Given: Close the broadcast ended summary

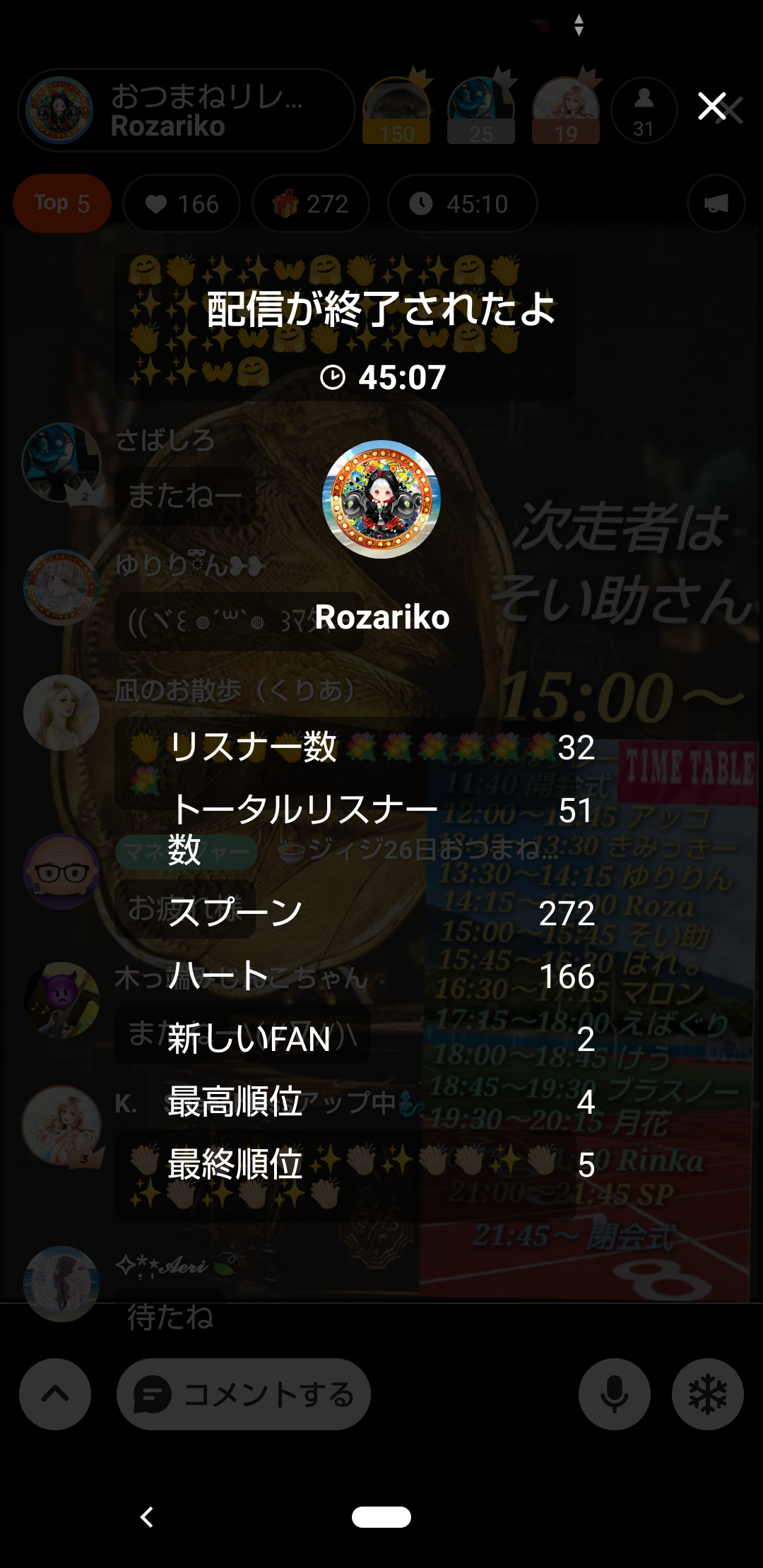Looking at the screenshot, I should tap(712, 107).
